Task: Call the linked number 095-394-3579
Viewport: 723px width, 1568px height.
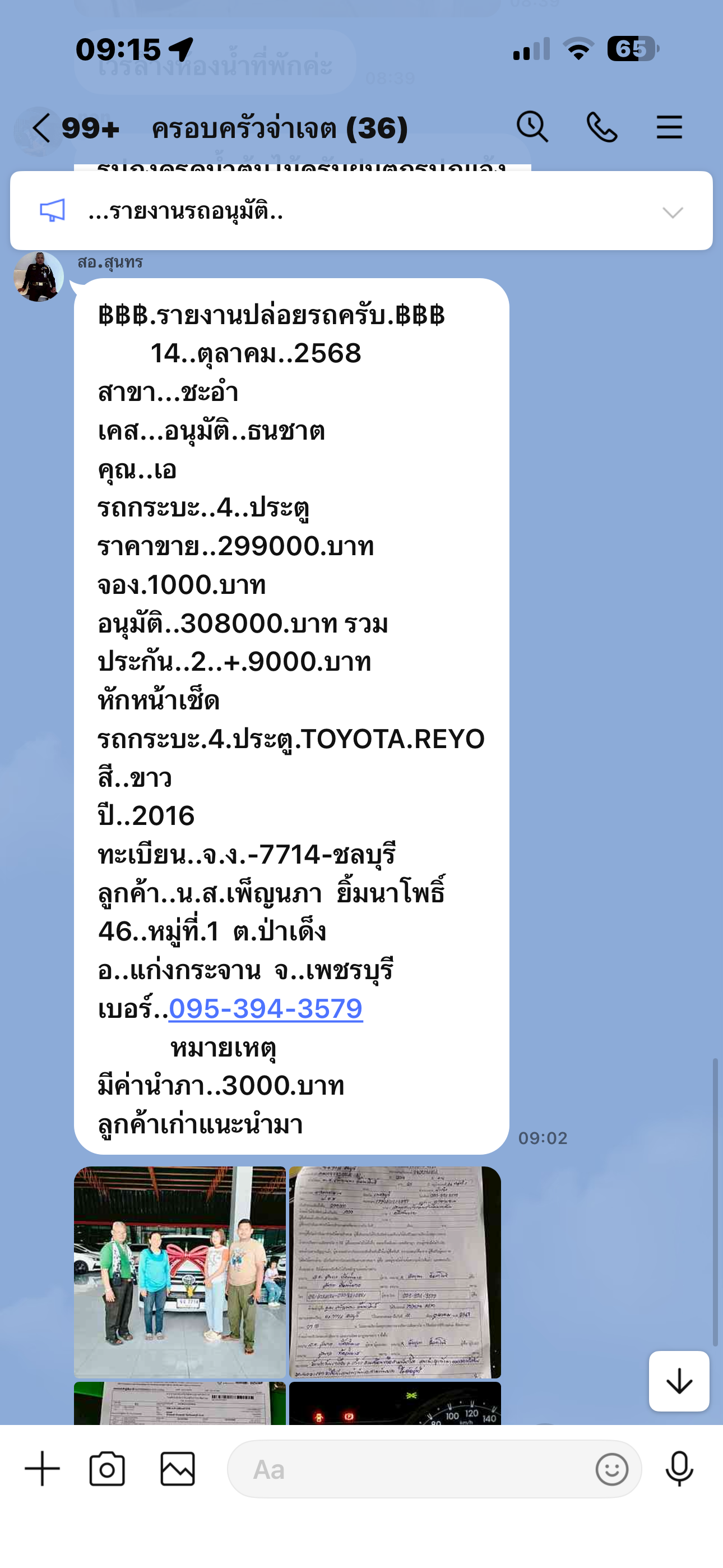Action: pyautogui.click(x=265, y=1009)
